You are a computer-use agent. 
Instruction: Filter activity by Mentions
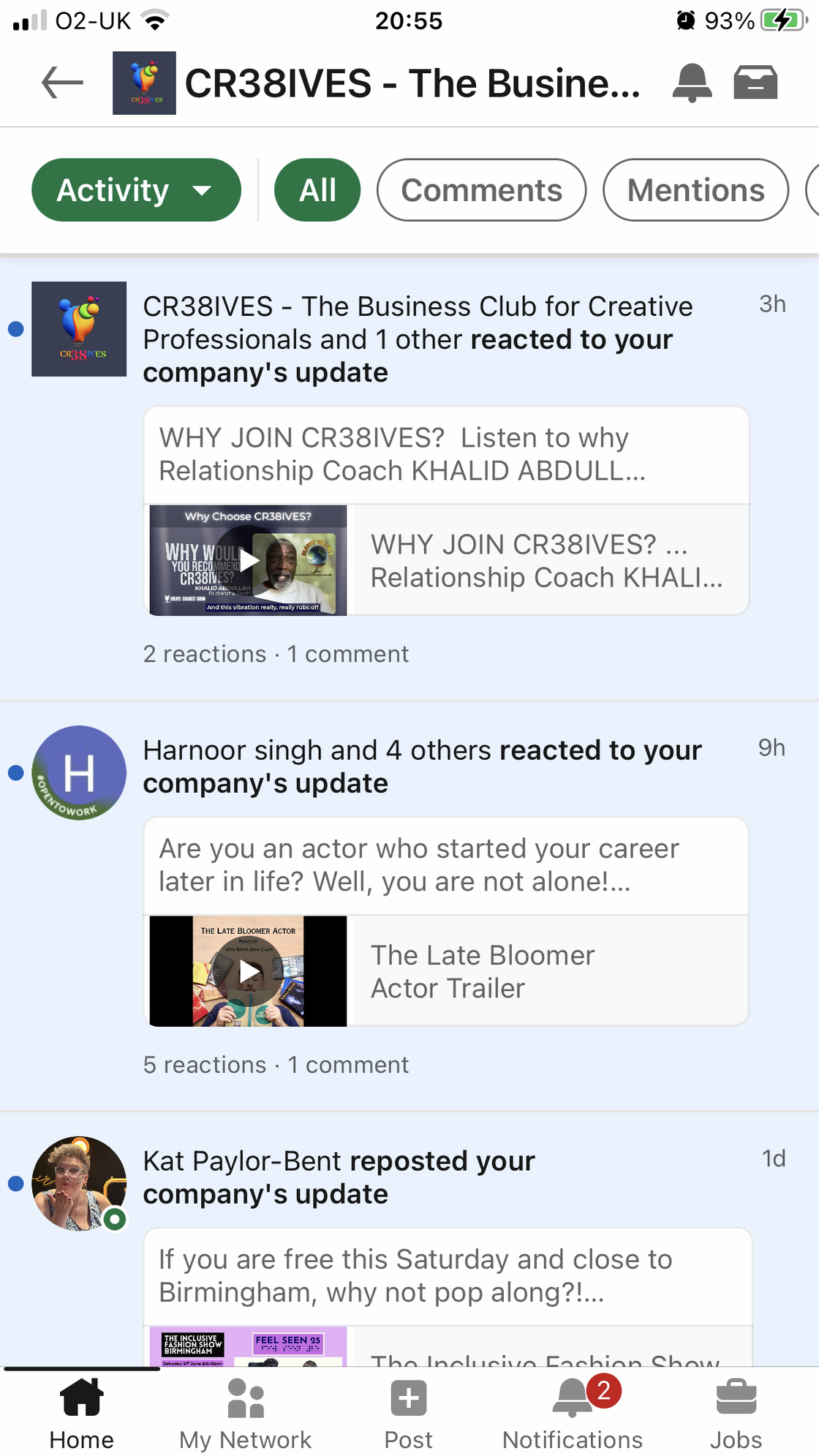pyautogui.click(x=695, y=190)
